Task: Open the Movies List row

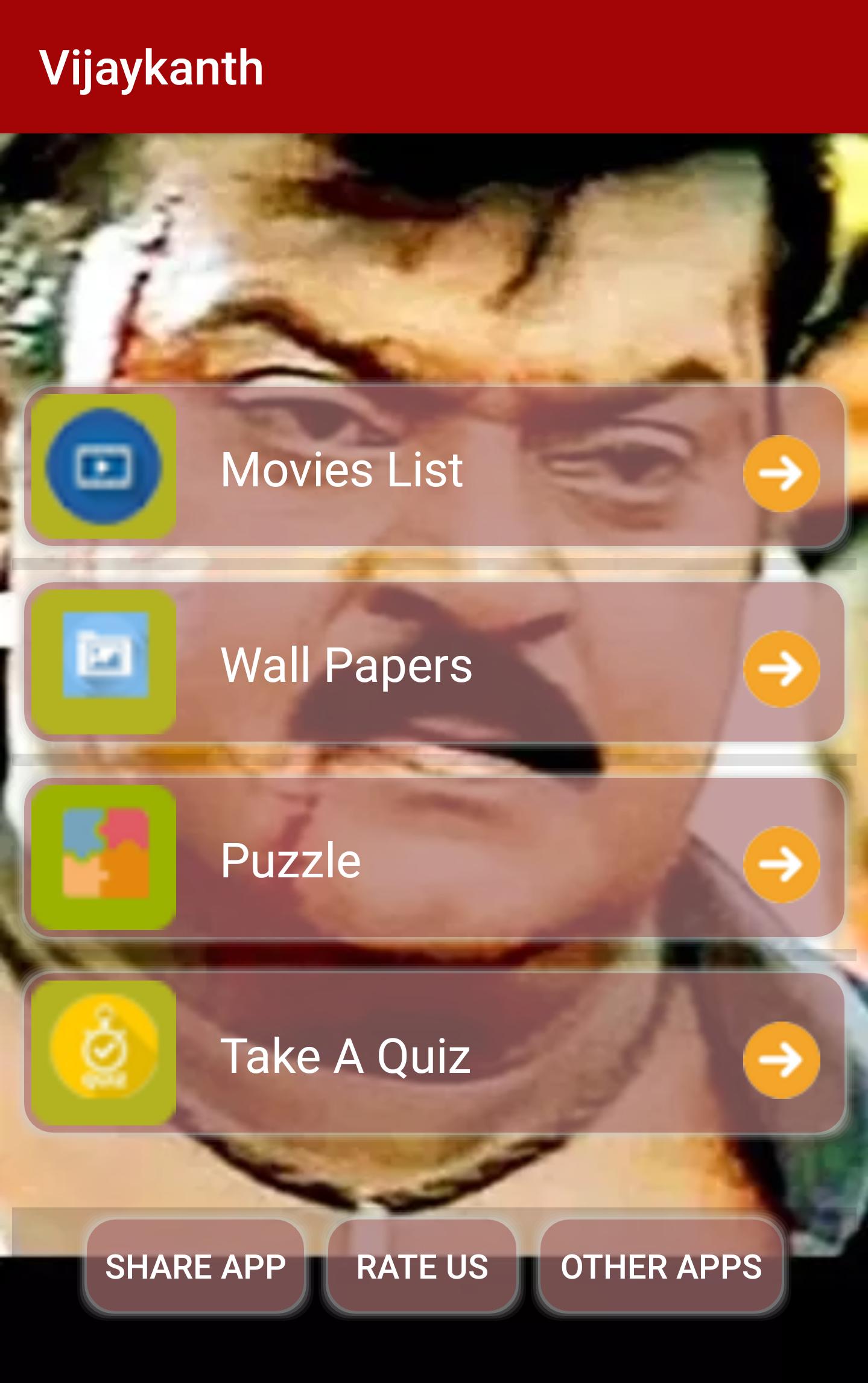Action: (434, 468)
